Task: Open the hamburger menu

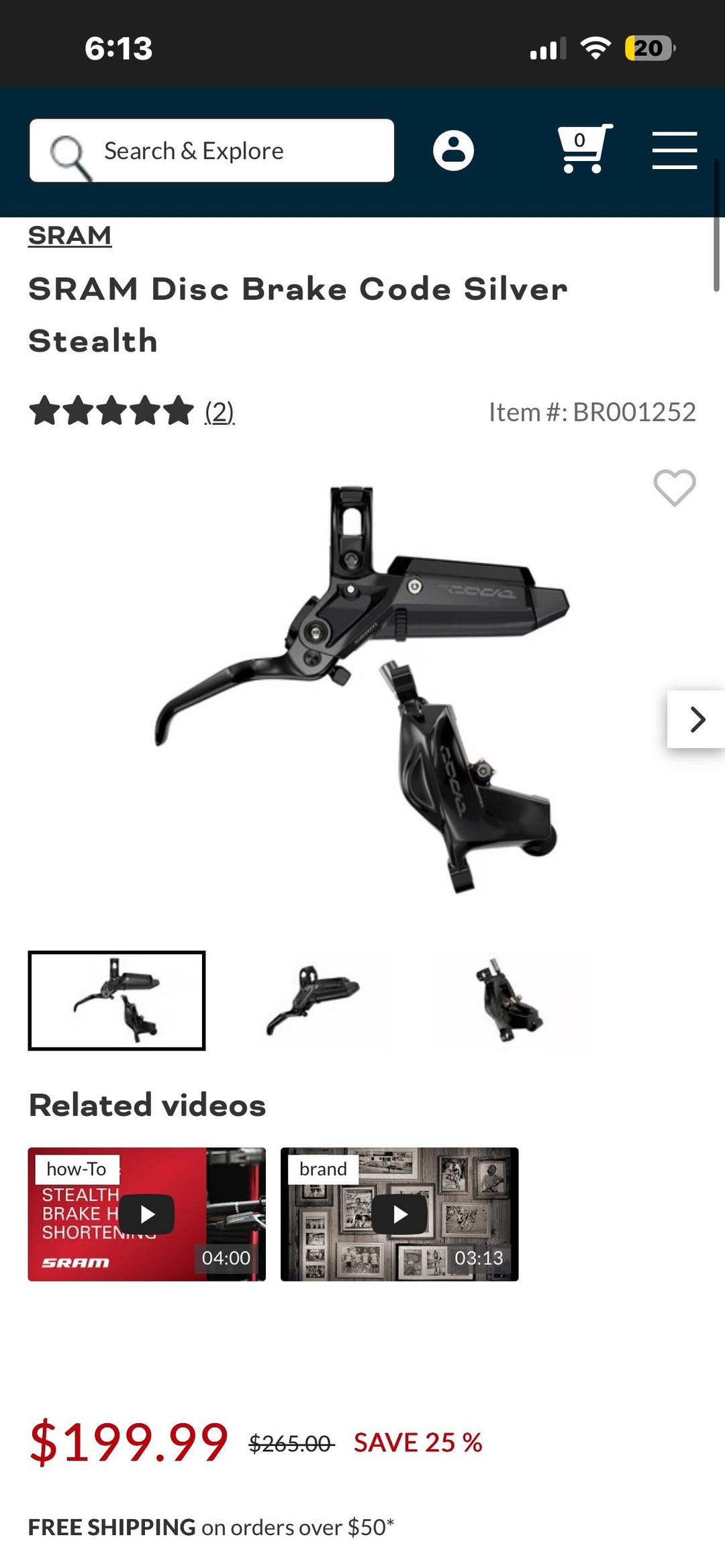Action: pyautogui.click(x=674, y=150)
